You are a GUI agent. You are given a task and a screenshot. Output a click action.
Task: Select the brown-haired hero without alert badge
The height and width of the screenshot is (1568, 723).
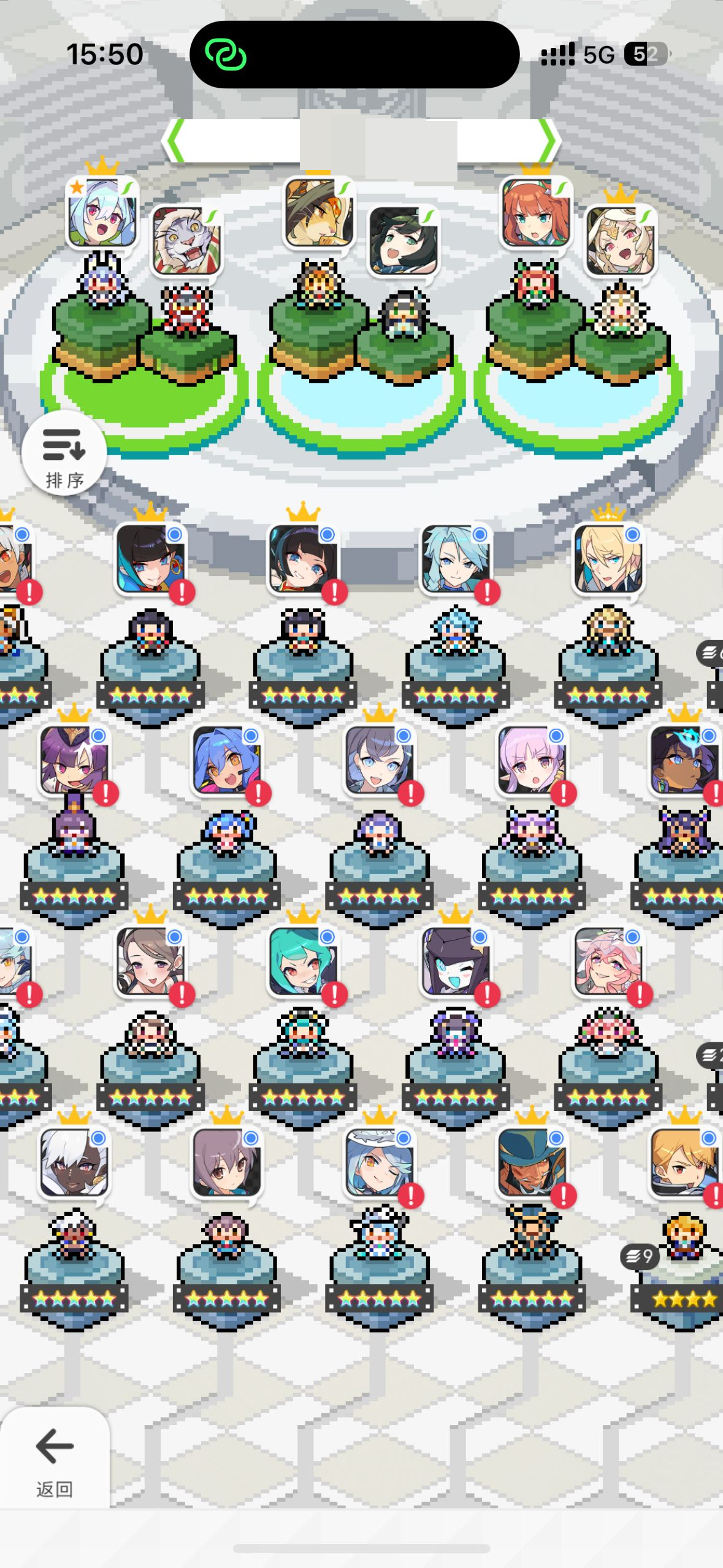pos(226,1163)
